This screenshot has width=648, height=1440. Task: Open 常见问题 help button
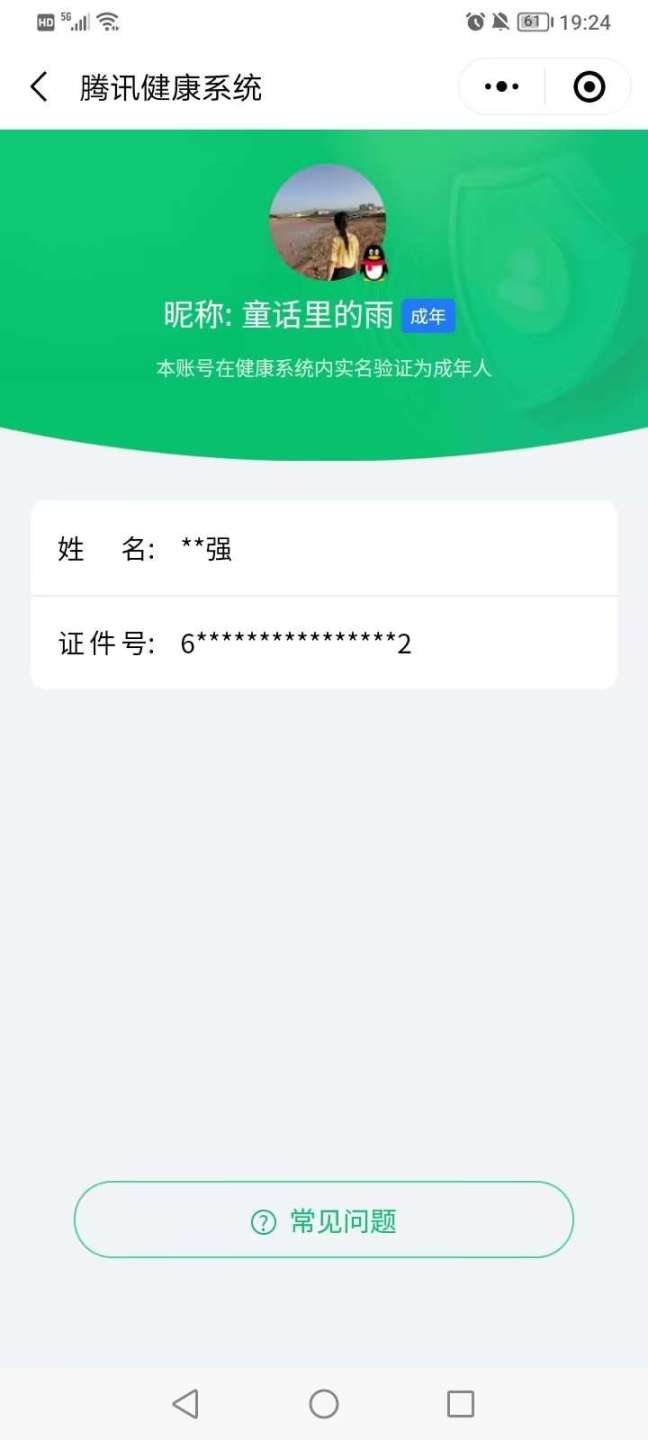(x=324, y=1220)
